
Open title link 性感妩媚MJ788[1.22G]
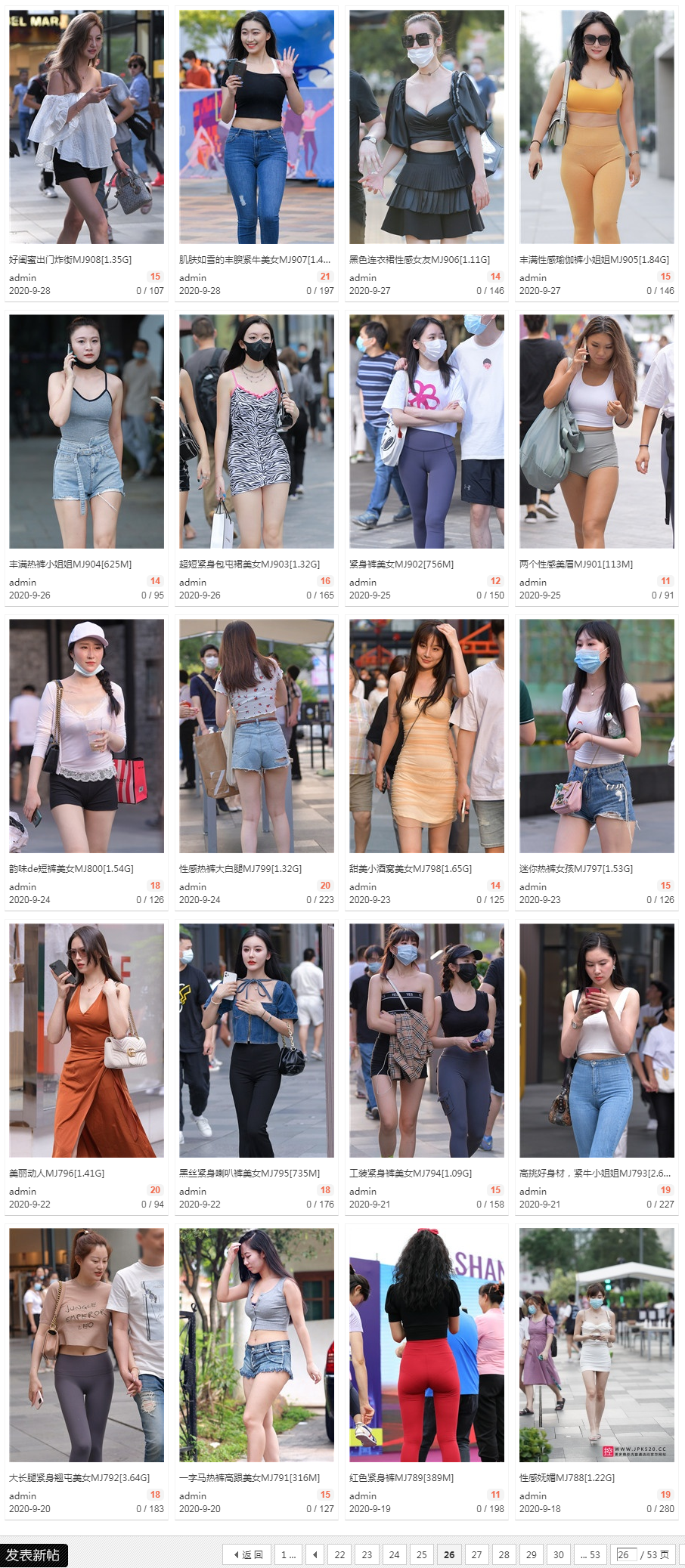click(566, 1477)
